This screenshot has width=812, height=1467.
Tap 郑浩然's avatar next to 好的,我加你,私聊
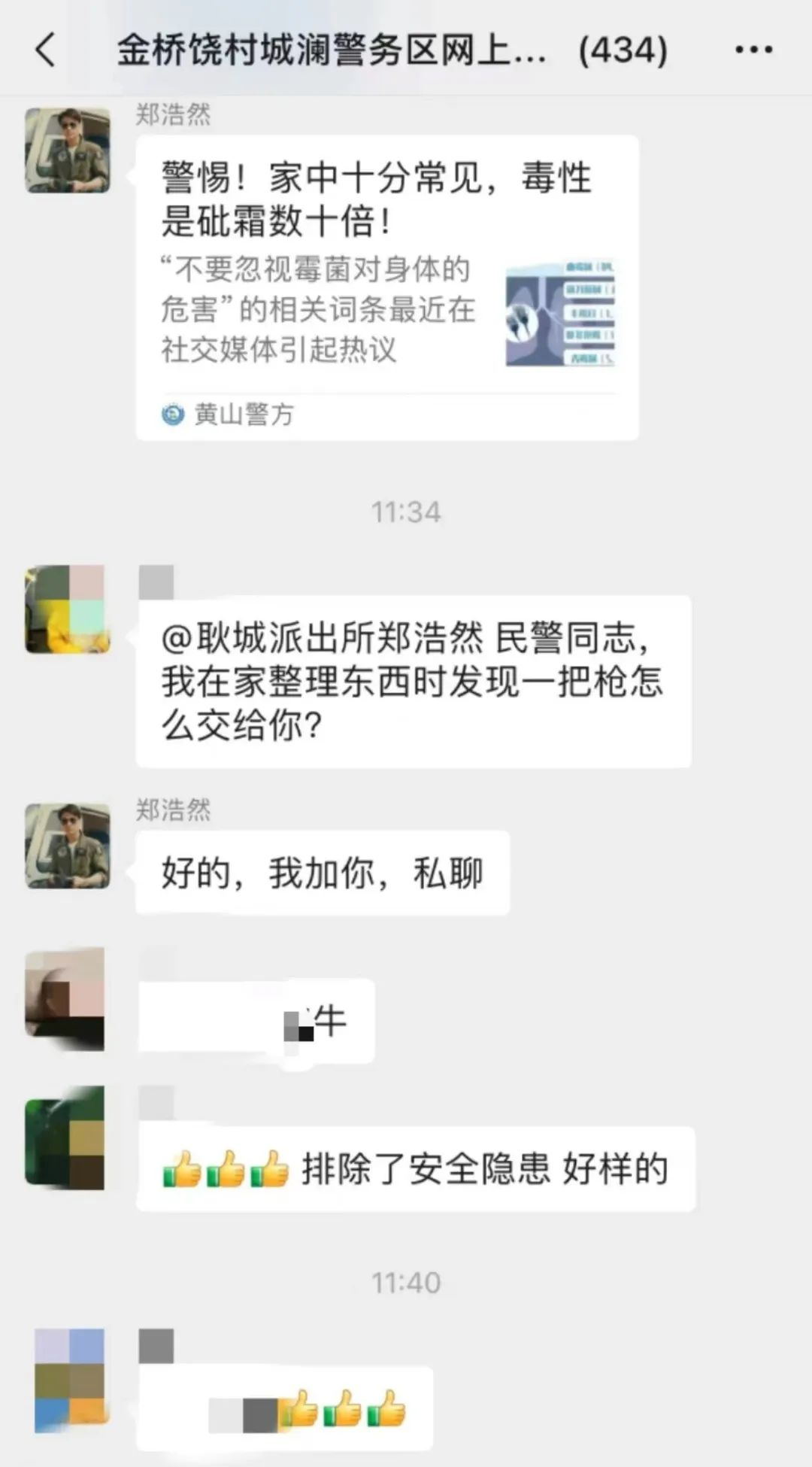tap(68, 846)
